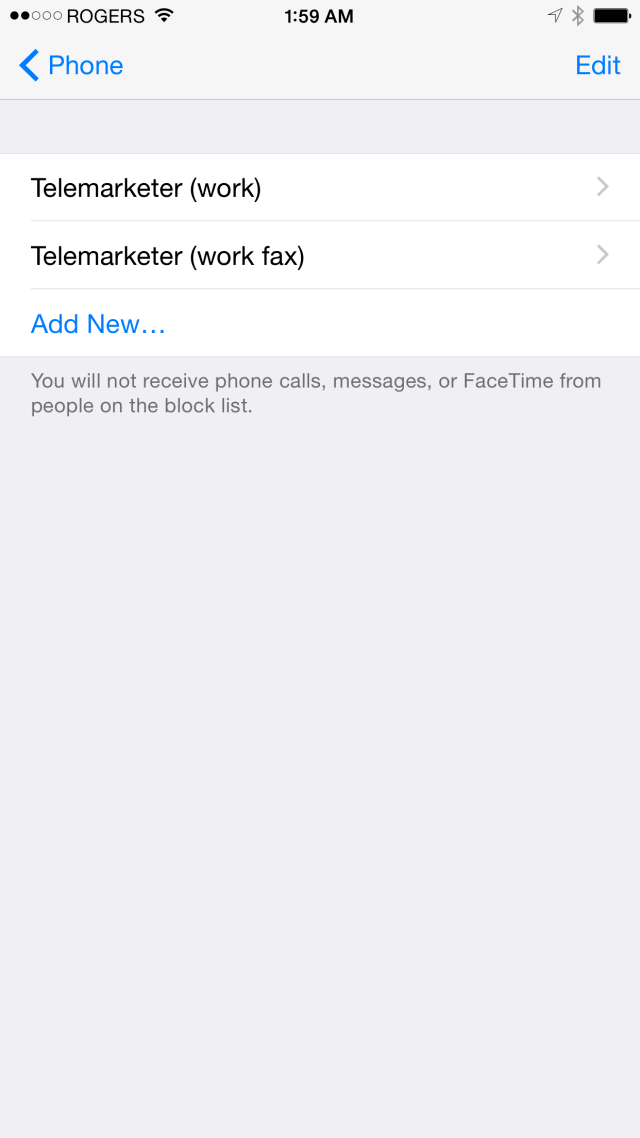The height and width of the screenshot is (1138, 640).
Task: Tap Edit to modify blocked list
Action: click(597, 65)
